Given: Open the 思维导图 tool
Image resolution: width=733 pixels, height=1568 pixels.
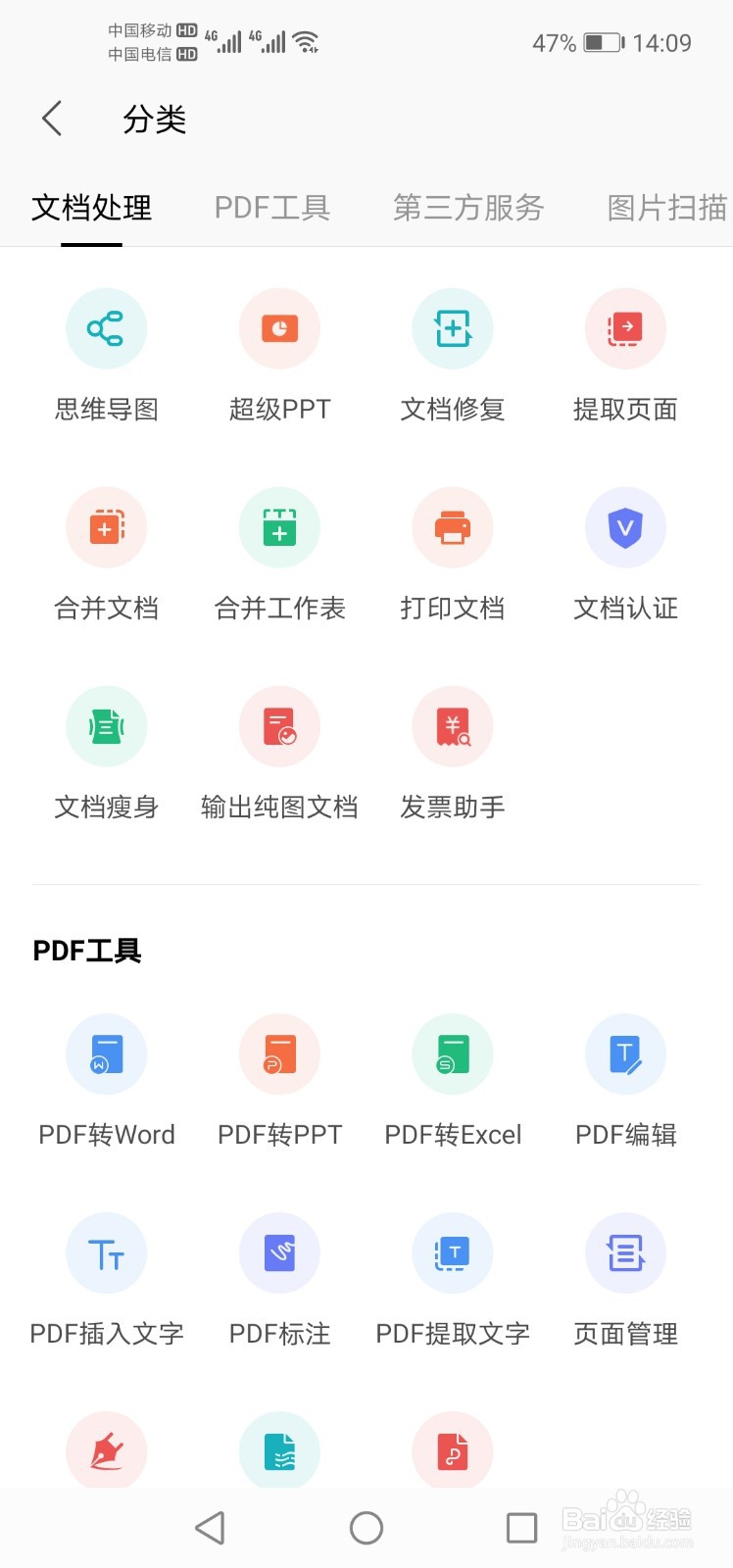Looking at the screenshot, I should 106,329.
